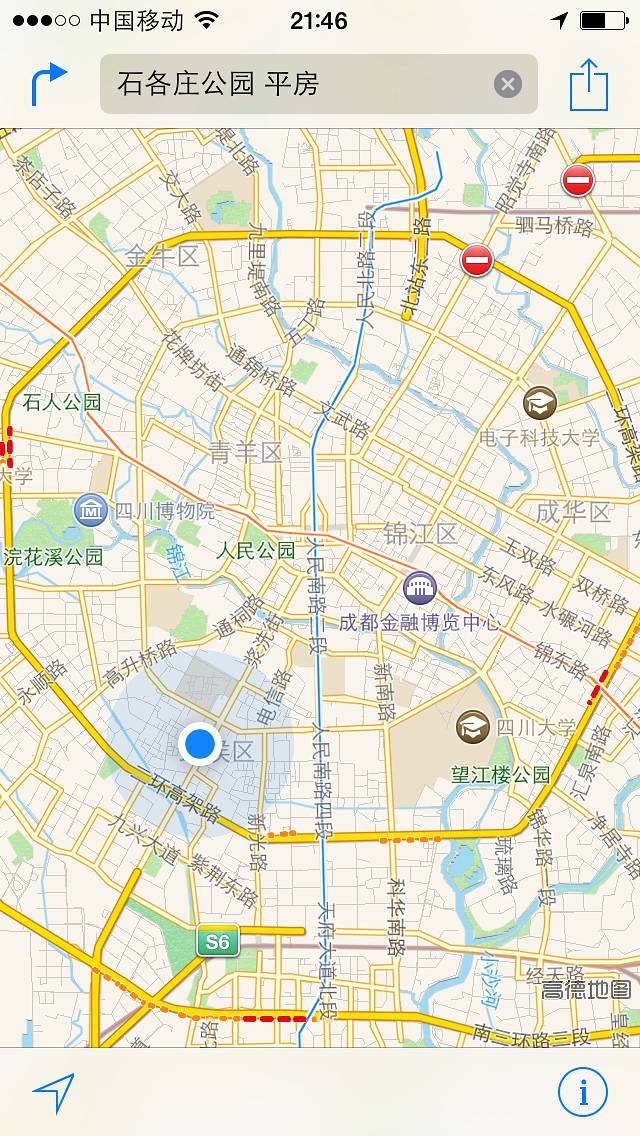The width and height of the screenshot is (640, 1136).
Task: Edit the 石各庄公园 平房 search field
Action: 300,84
